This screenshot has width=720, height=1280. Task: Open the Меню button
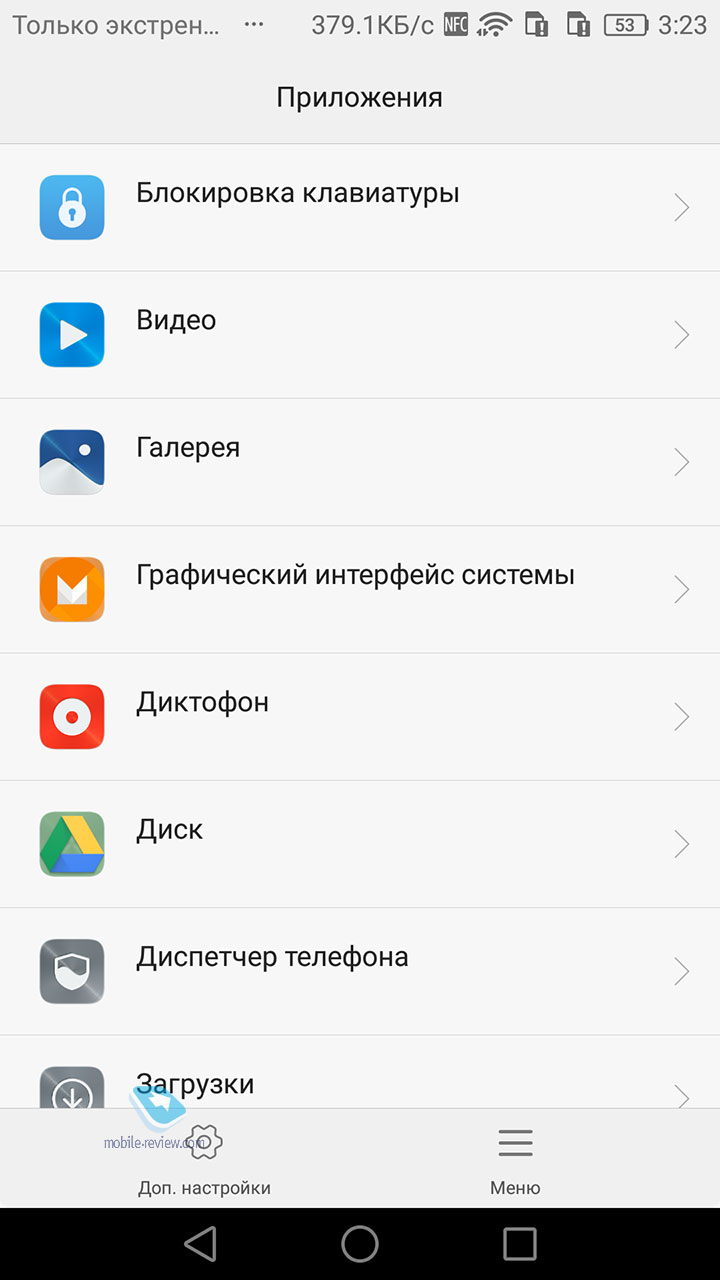(x=515, y=1159)
